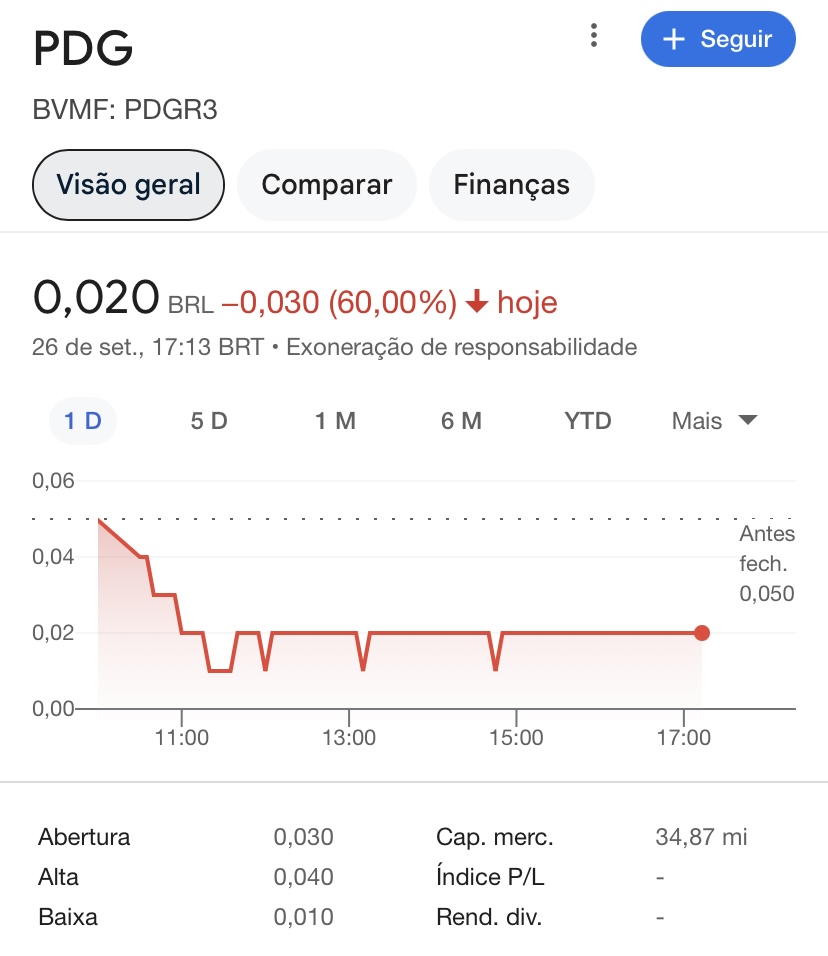Open the Comparar tab
Viewport: 828px width, 956px height.
327,184
